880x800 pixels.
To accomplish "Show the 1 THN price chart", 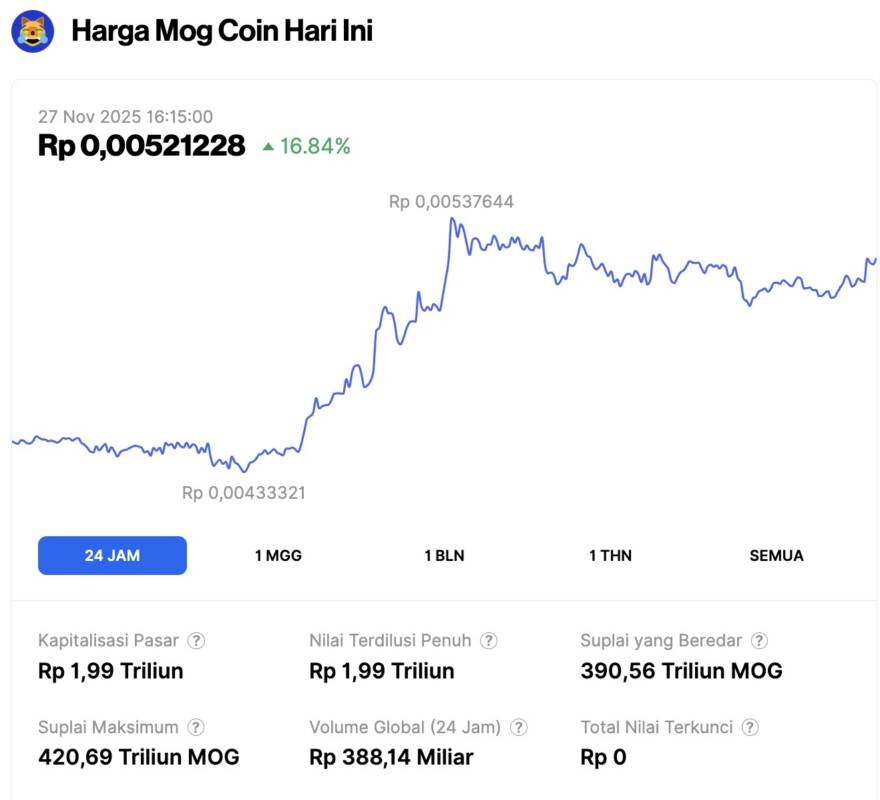I will pos(610,556).
